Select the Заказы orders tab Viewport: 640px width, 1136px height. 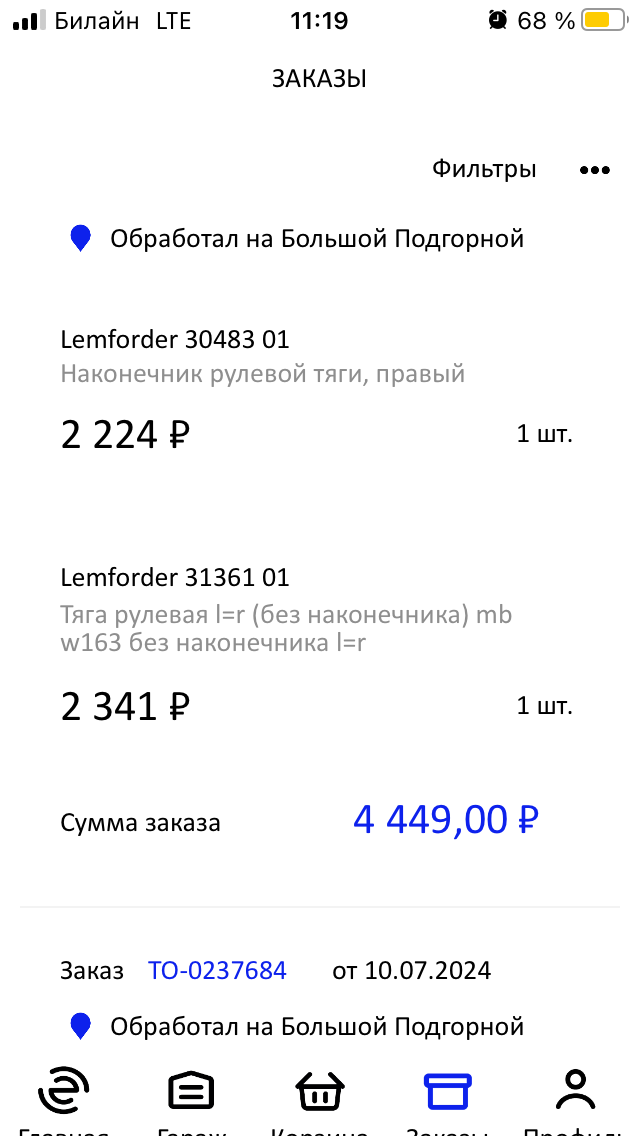[447, 1101]
